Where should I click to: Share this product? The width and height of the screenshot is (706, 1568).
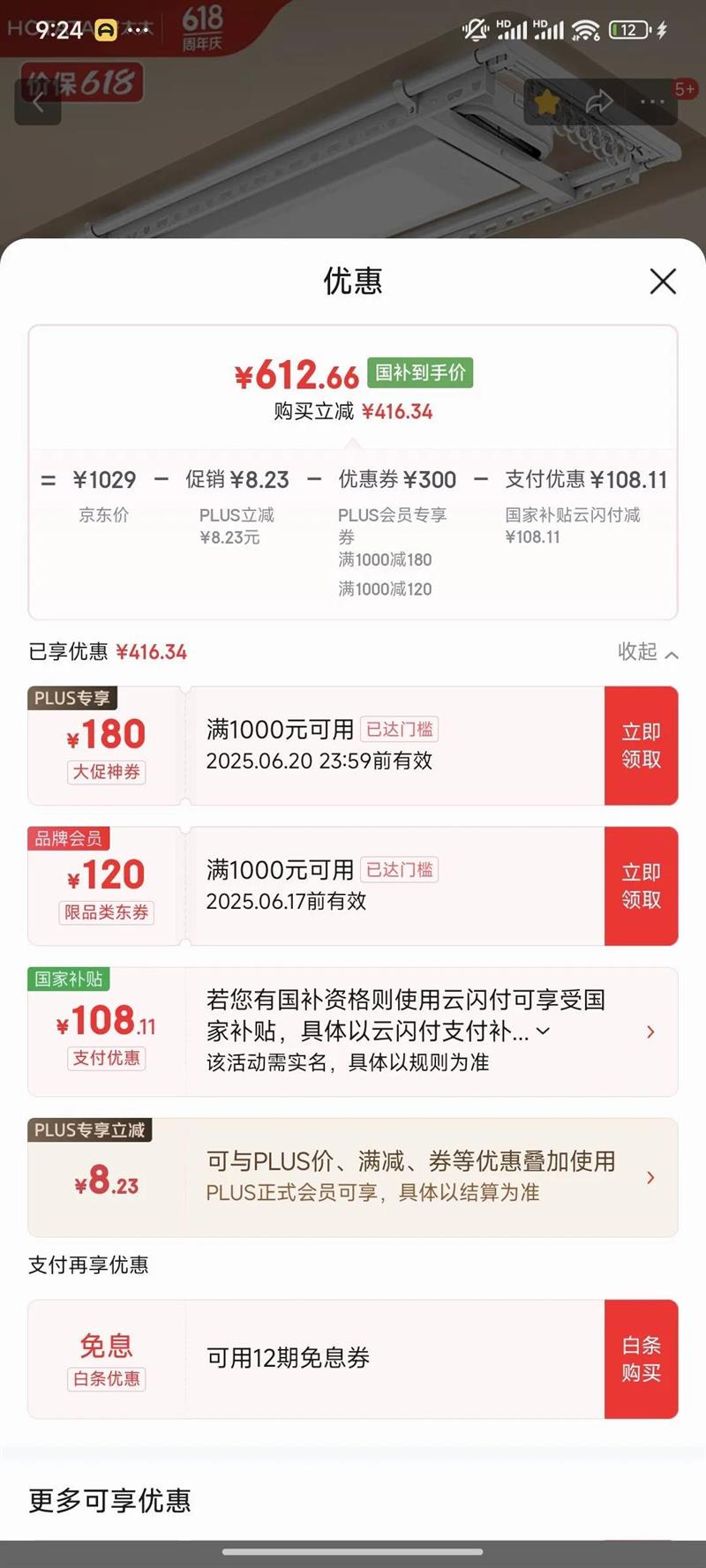[x=600, y=102]
